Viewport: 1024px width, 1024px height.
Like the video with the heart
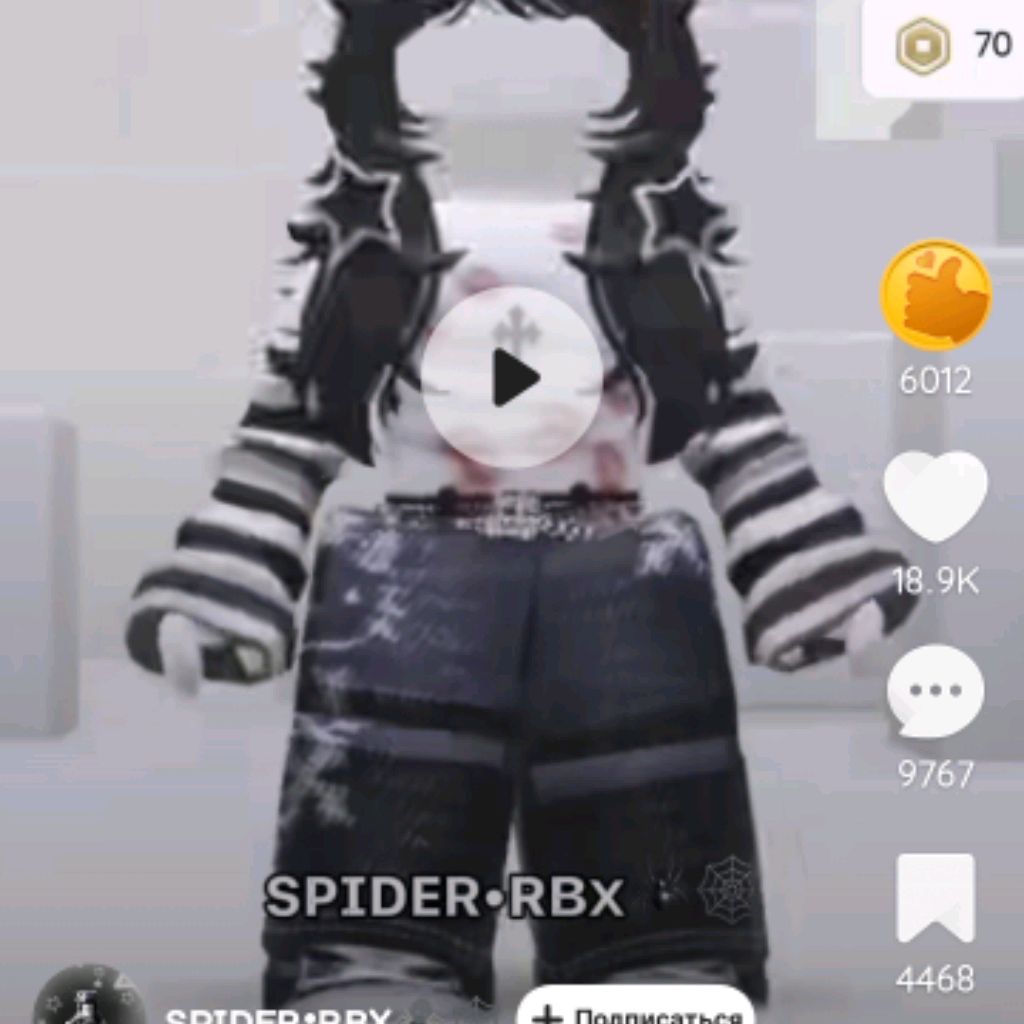tap(935, 497)
